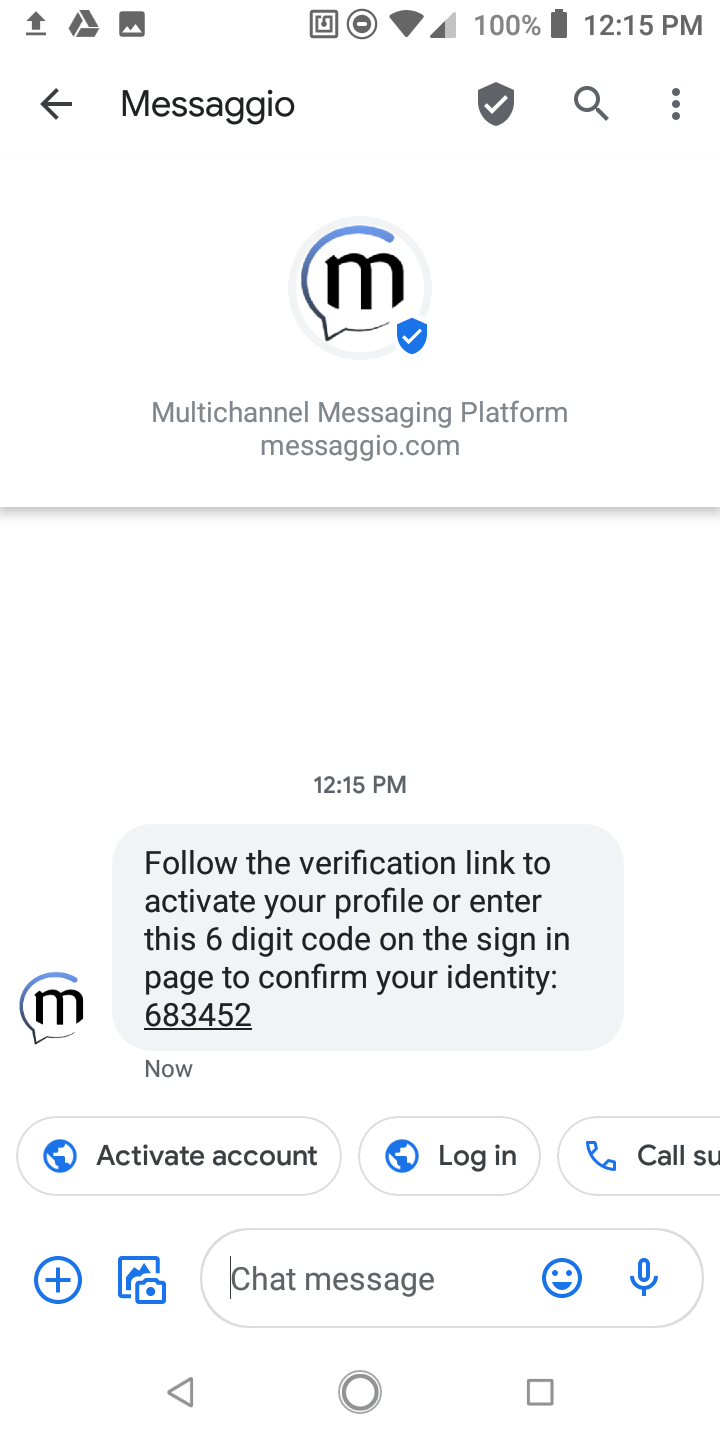Open recent apps from navigation bar

[540, 1391]
